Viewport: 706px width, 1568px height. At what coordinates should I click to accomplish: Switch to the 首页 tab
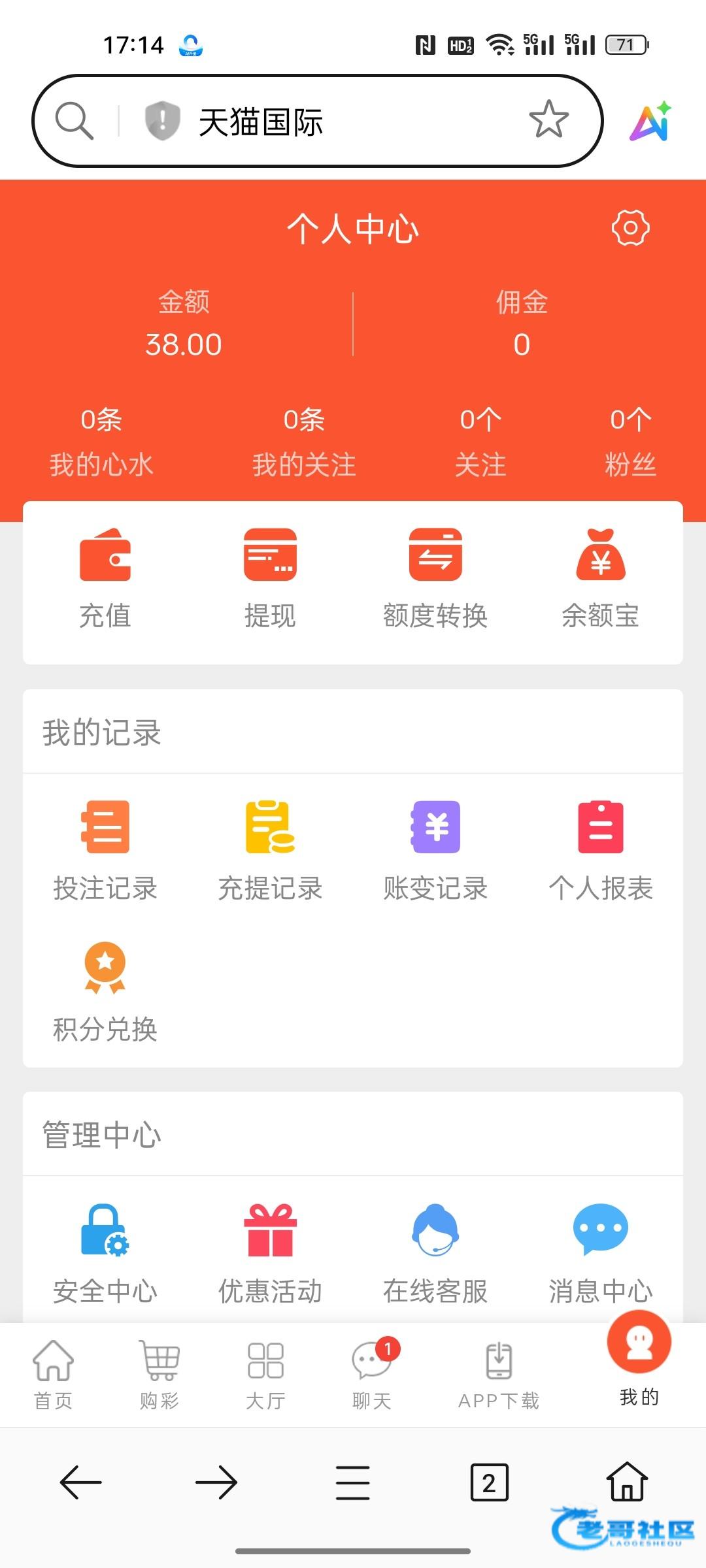point(53,1375)
